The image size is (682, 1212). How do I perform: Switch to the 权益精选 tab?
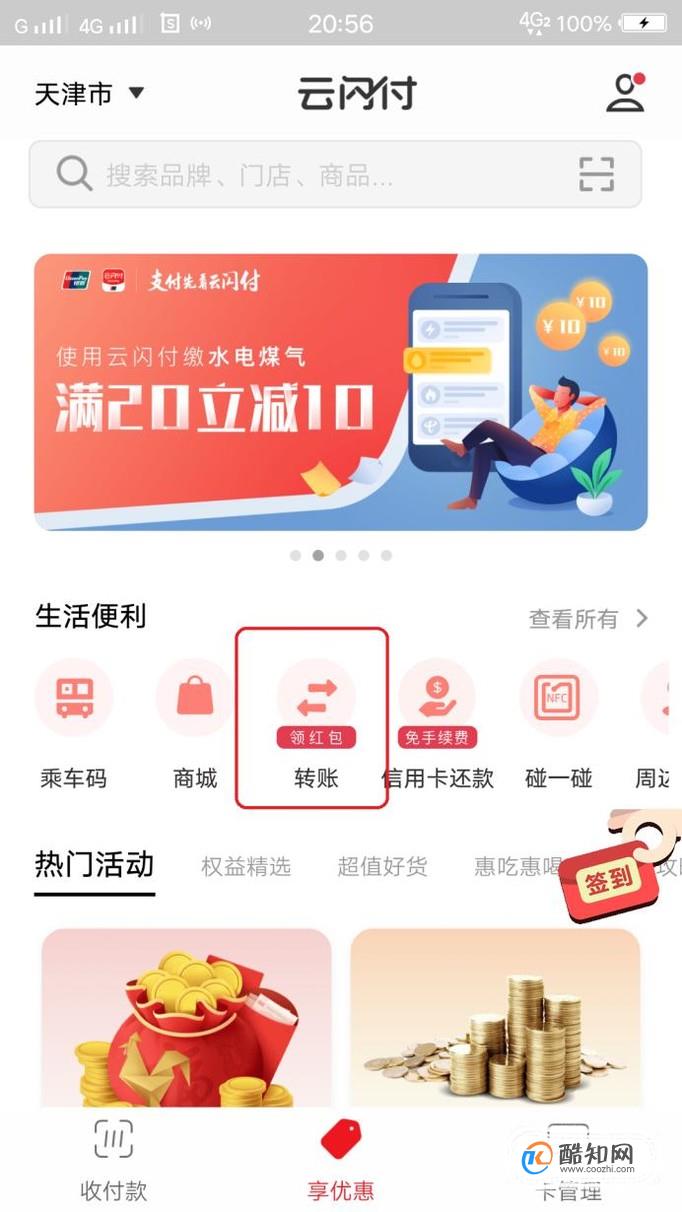pos(246,866)
